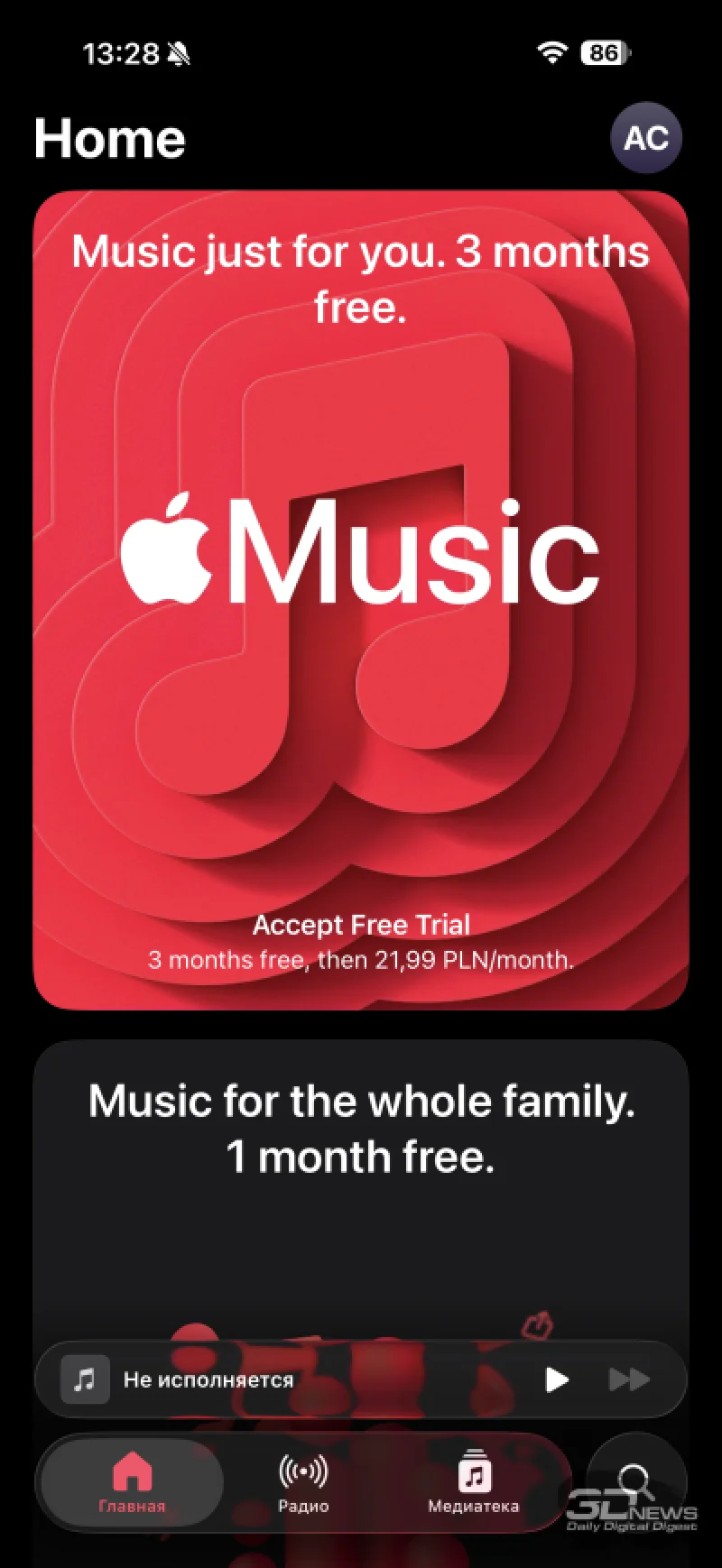Start playback in the mini player
The image size is (722, 1568).
tap(556, 1379)
